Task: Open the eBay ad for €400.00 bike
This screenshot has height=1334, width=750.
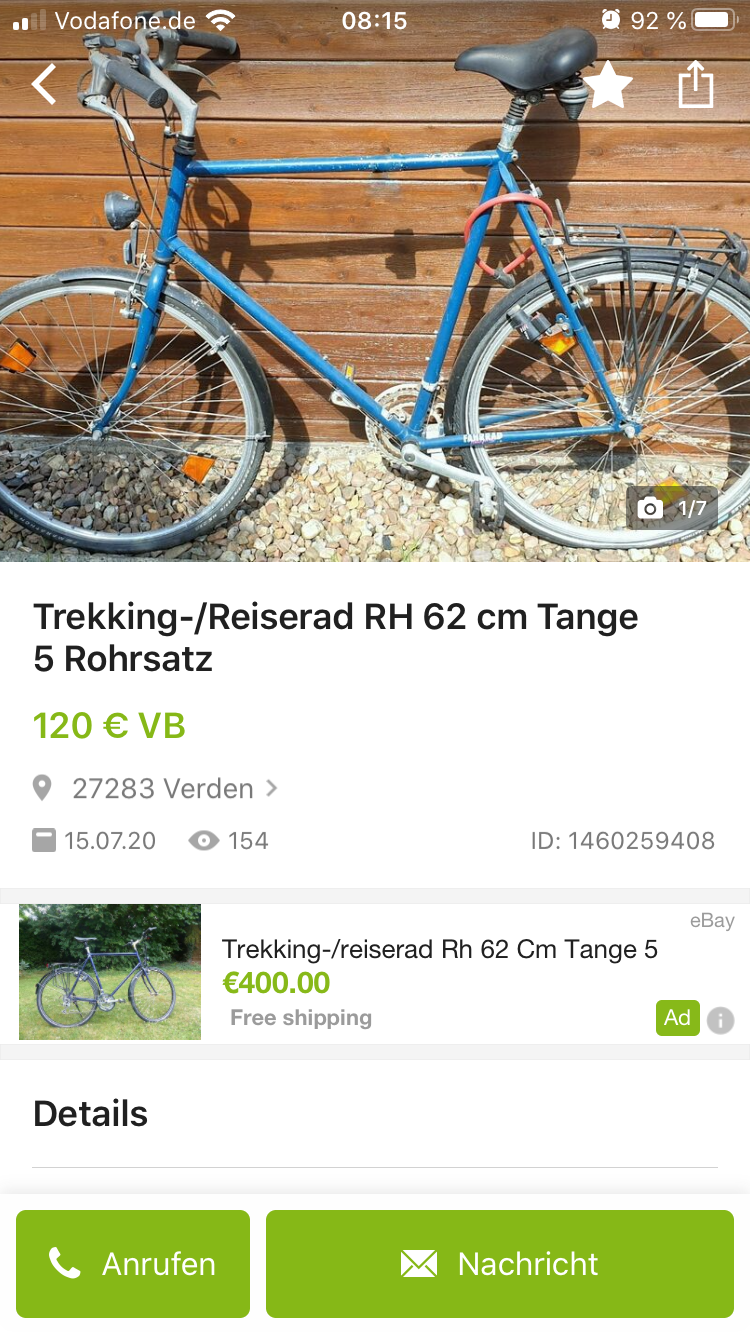Action: point(439,971)
